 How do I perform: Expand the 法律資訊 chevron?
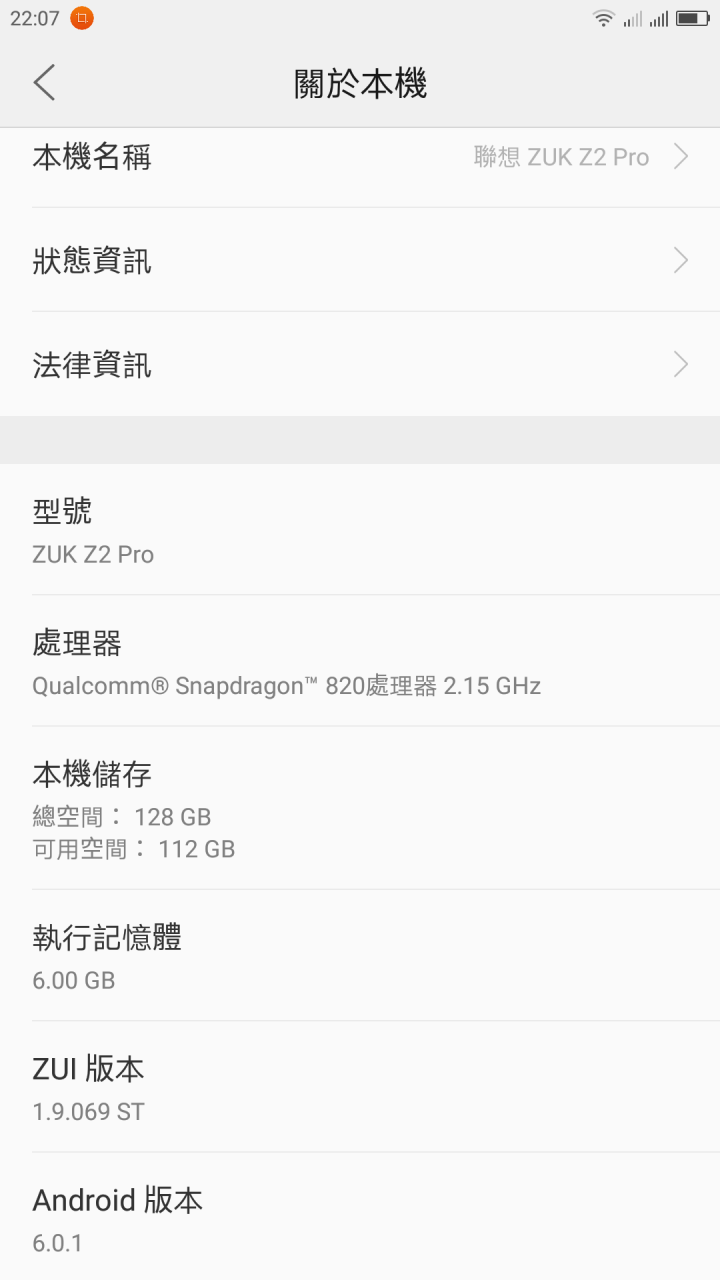680,364
